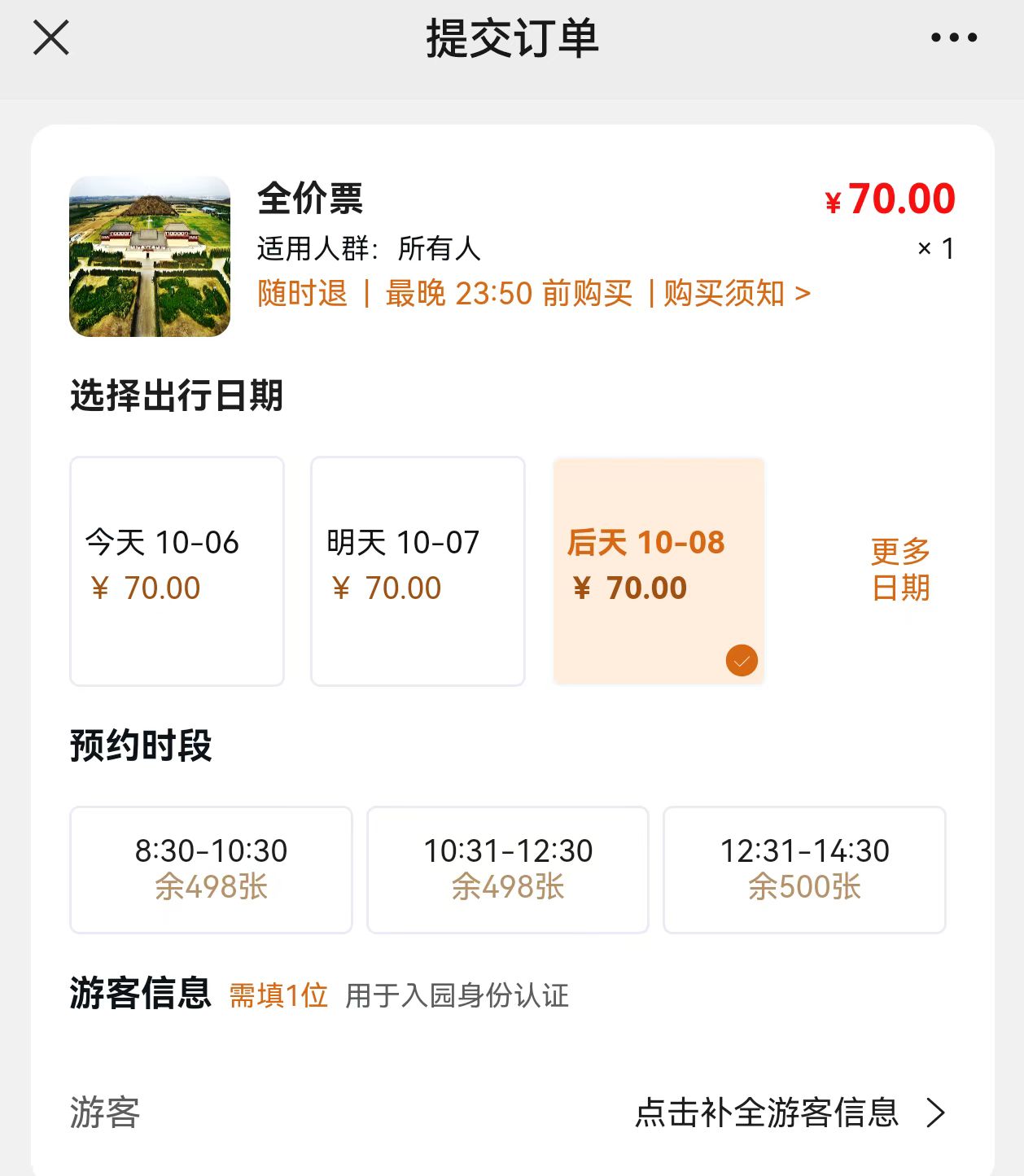Open 购买须知 purchase notice

click(x=736, y=293)
